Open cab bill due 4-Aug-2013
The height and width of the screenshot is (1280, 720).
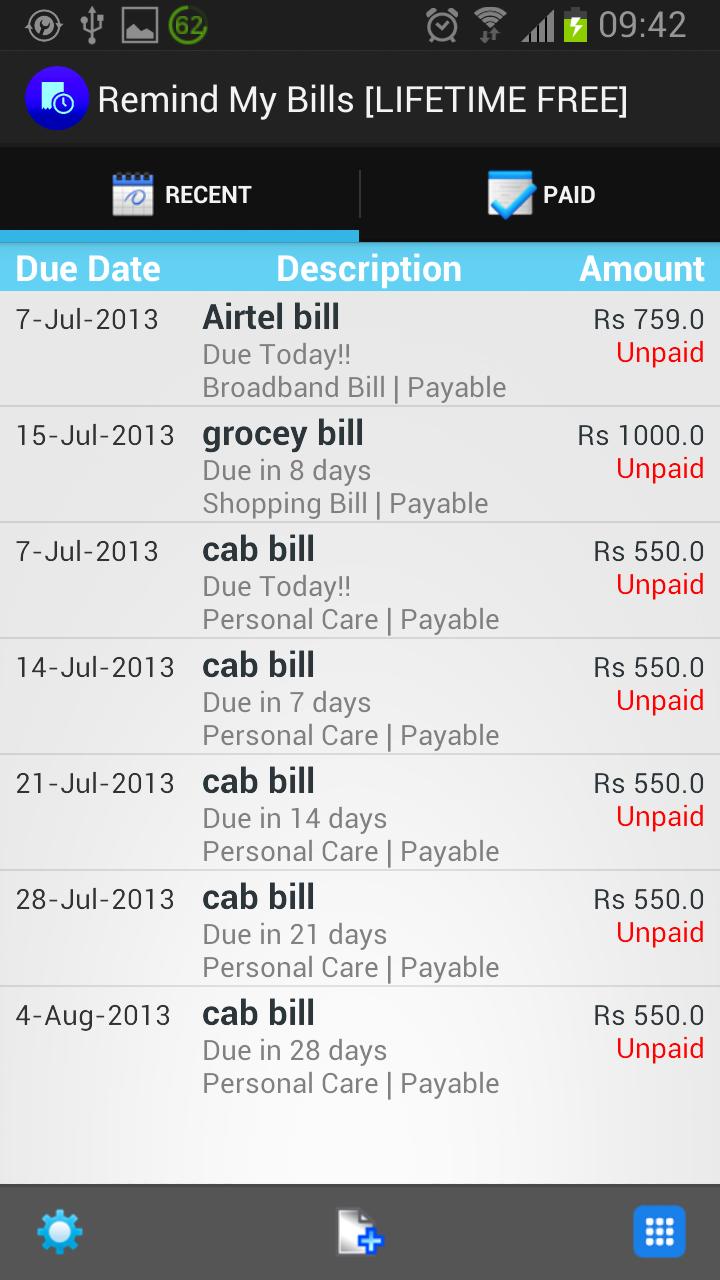[360, 1045]
